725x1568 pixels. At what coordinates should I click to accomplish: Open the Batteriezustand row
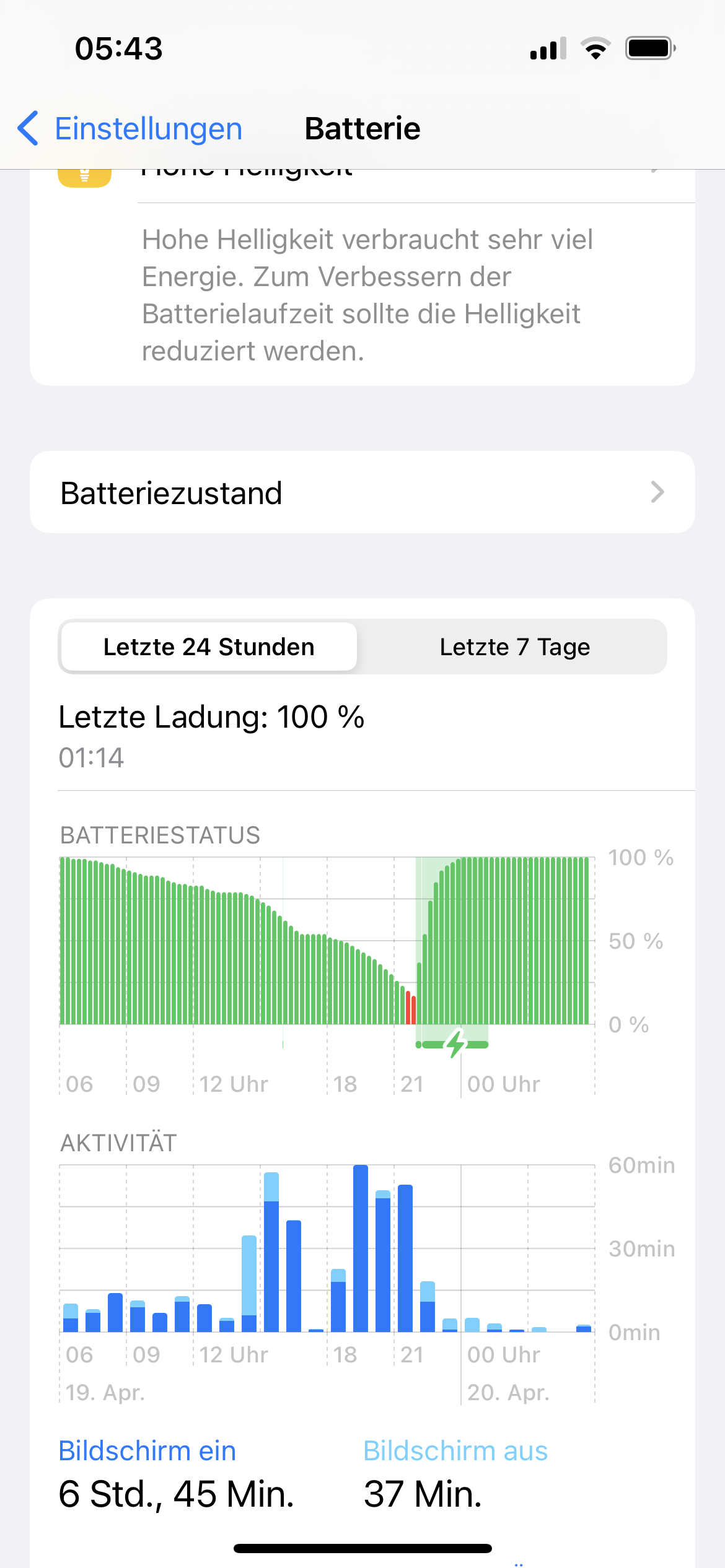[x=362, y=493]
